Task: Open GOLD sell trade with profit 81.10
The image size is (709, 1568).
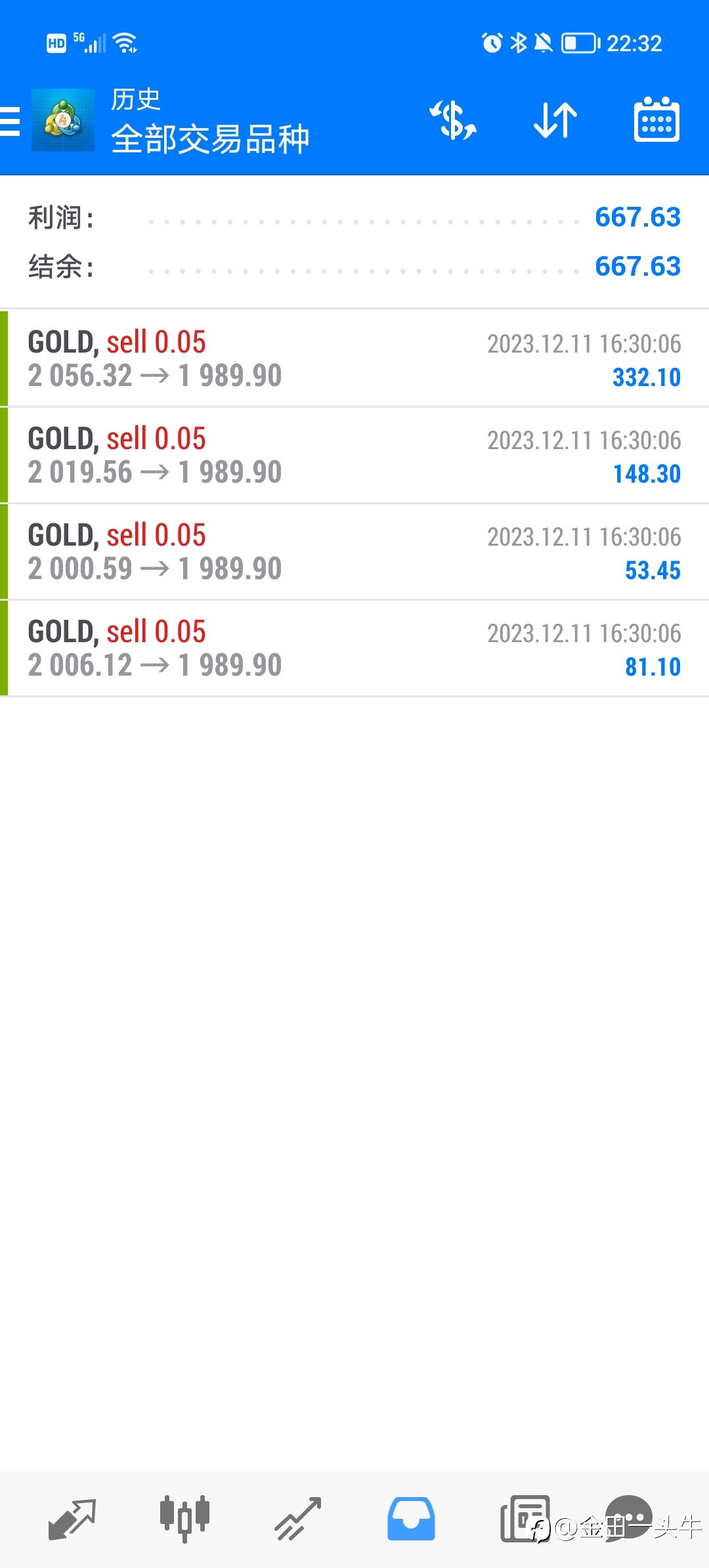Action: pyautogui.click(x=354, y=648)
